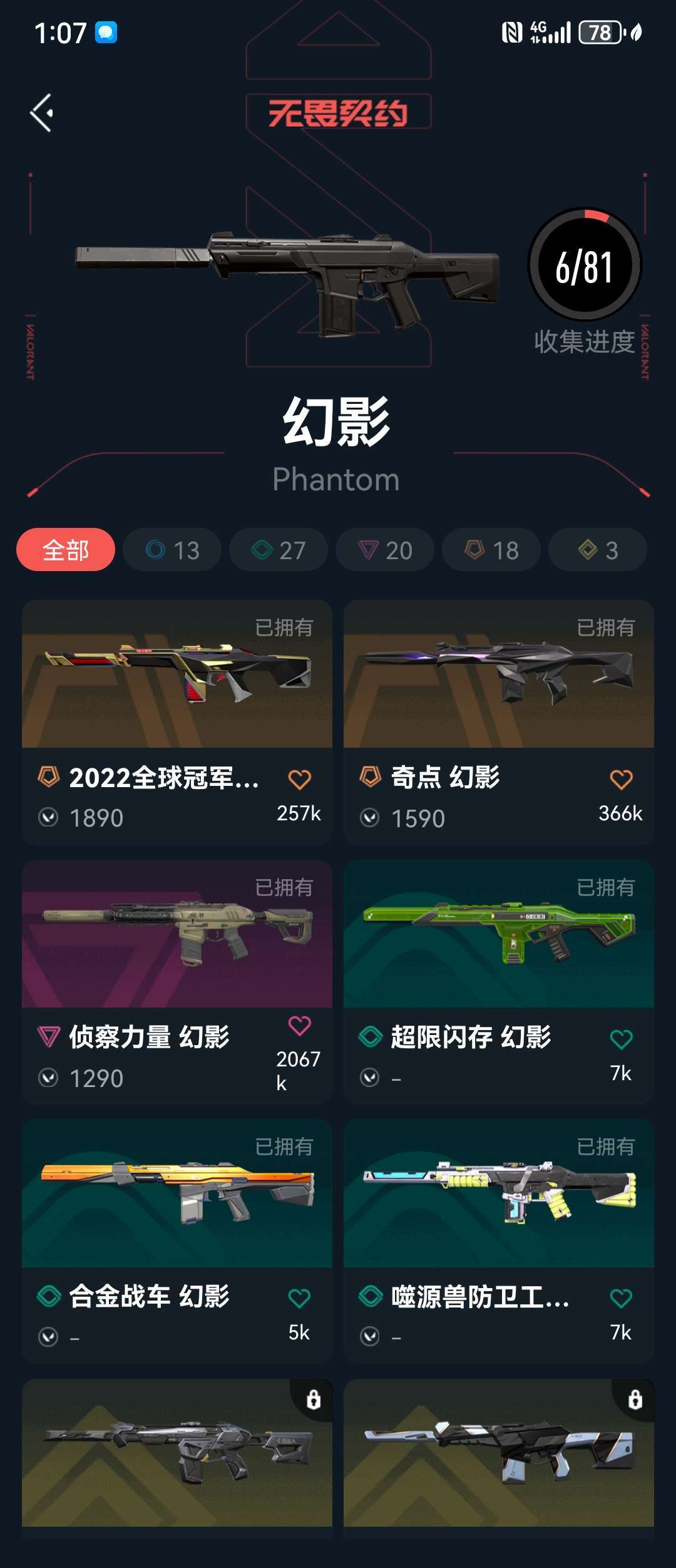This screenshot has height=1568, width=676.
Task: Like the 侦察力量 幻影 skin
Action: [299, 1026]
